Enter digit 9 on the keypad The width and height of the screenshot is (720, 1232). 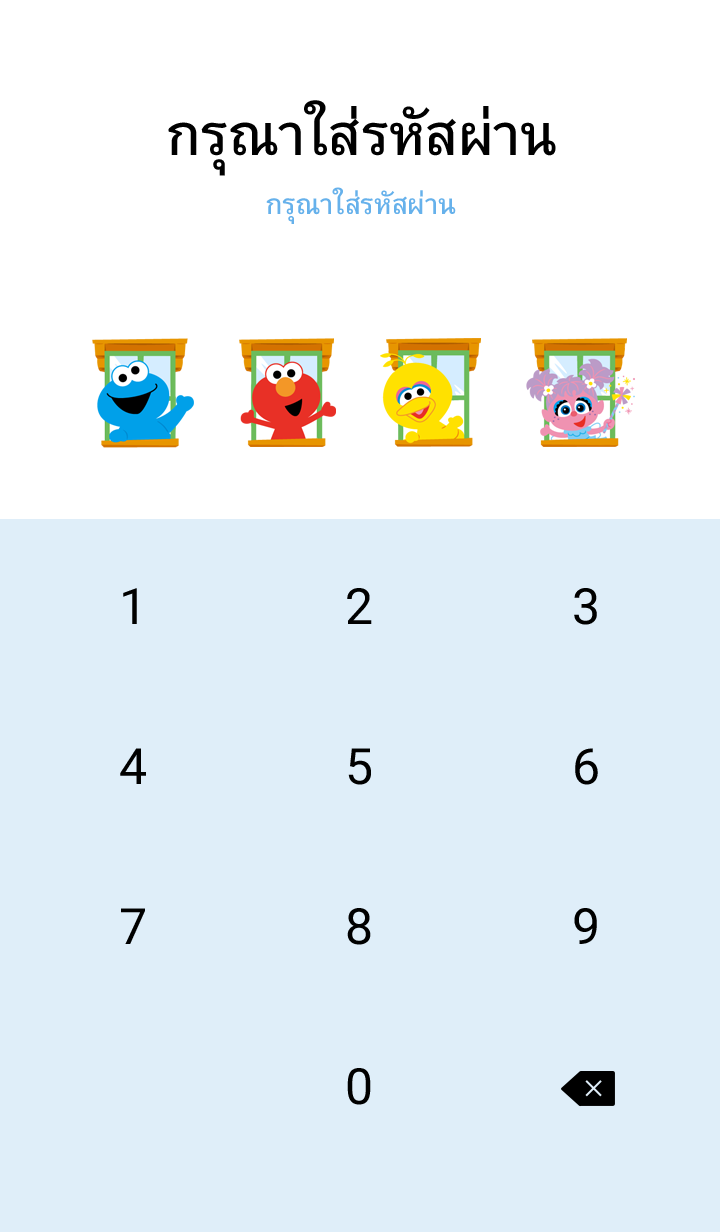[586, 927]
